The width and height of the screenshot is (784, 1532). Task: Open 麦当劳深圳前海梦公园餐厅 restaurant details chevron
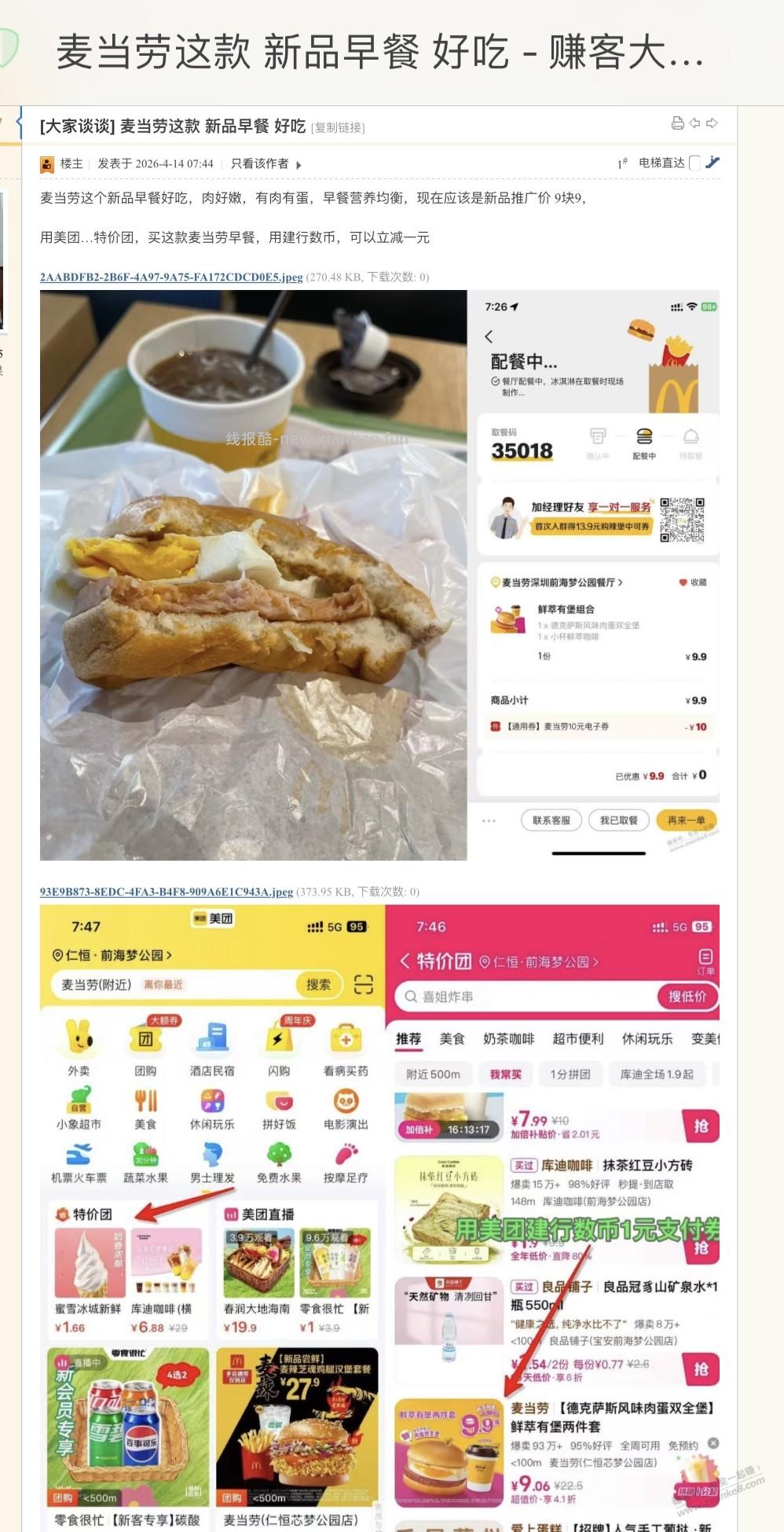point(621,582)
